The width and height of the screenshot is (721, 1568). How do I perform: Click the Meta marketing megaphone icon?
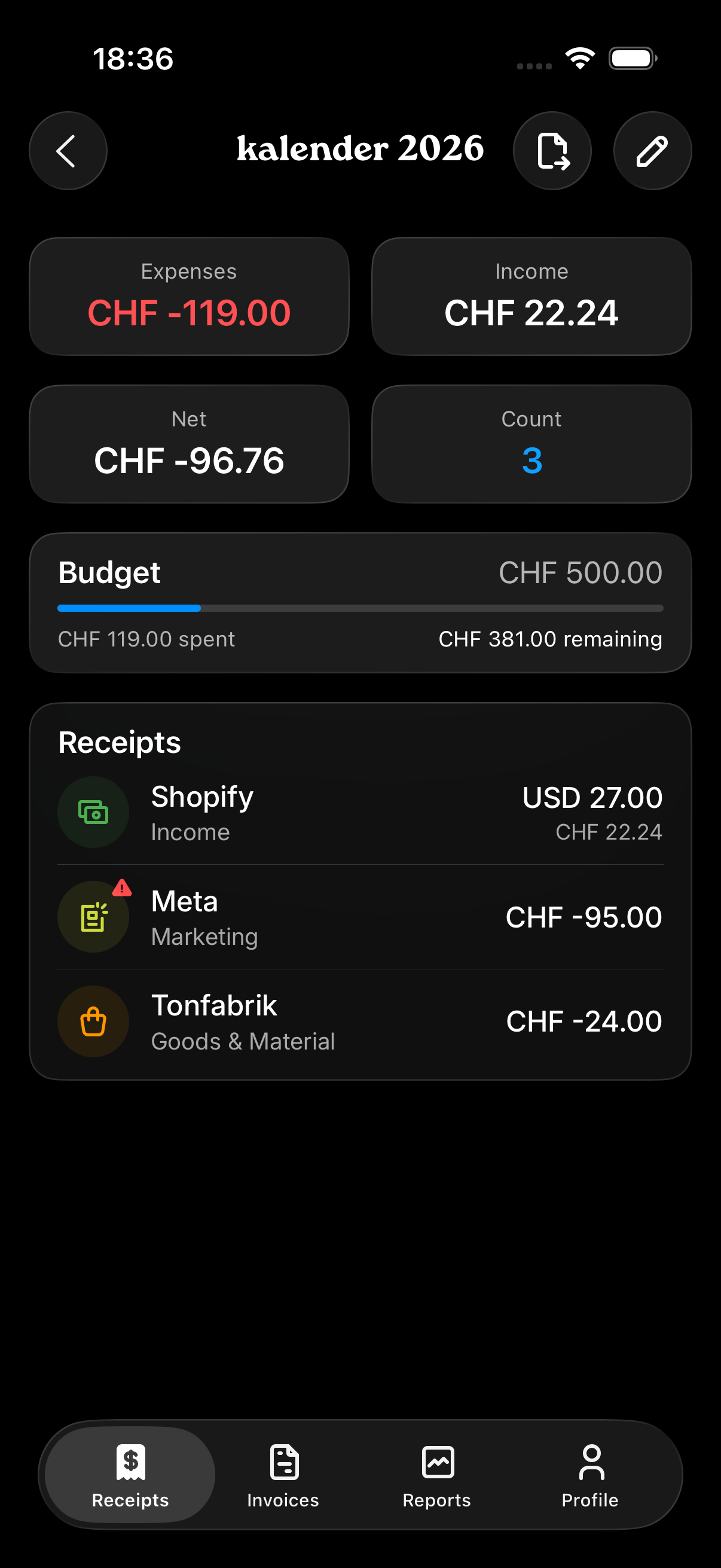[x=93, y=917]
